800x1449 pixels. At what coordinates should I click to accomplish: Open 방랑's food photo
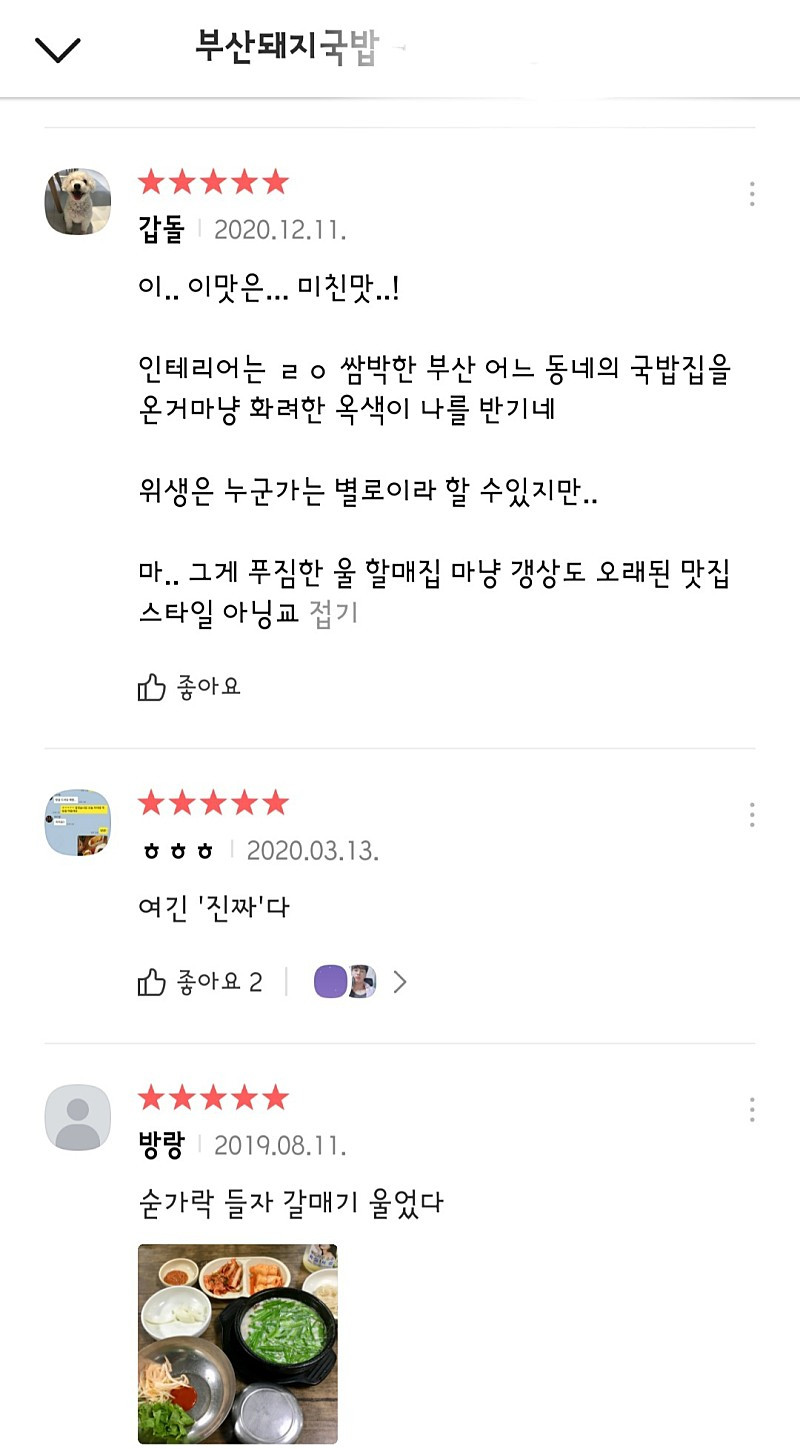pos(237,1343)
